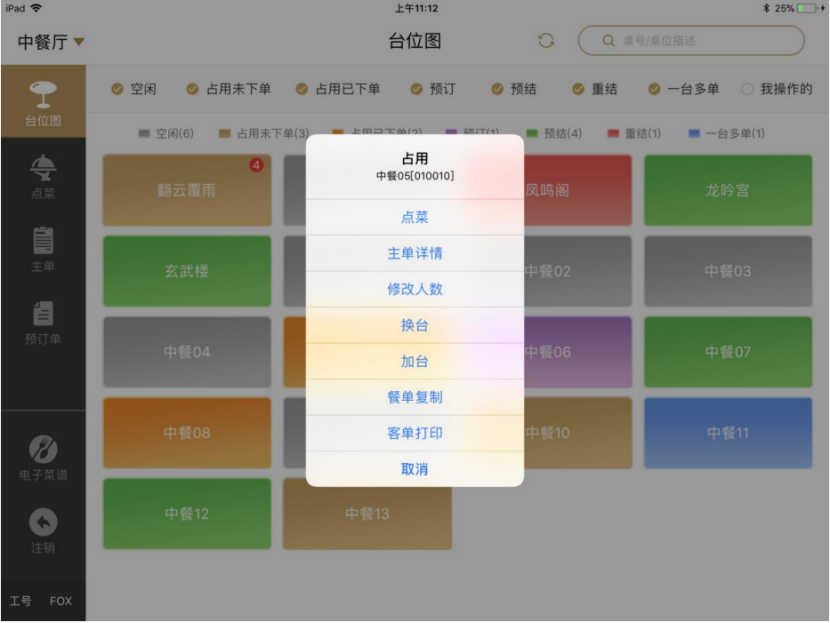Select 加台 option
Viewport: 830px width, 623px height.
(414, 361)
